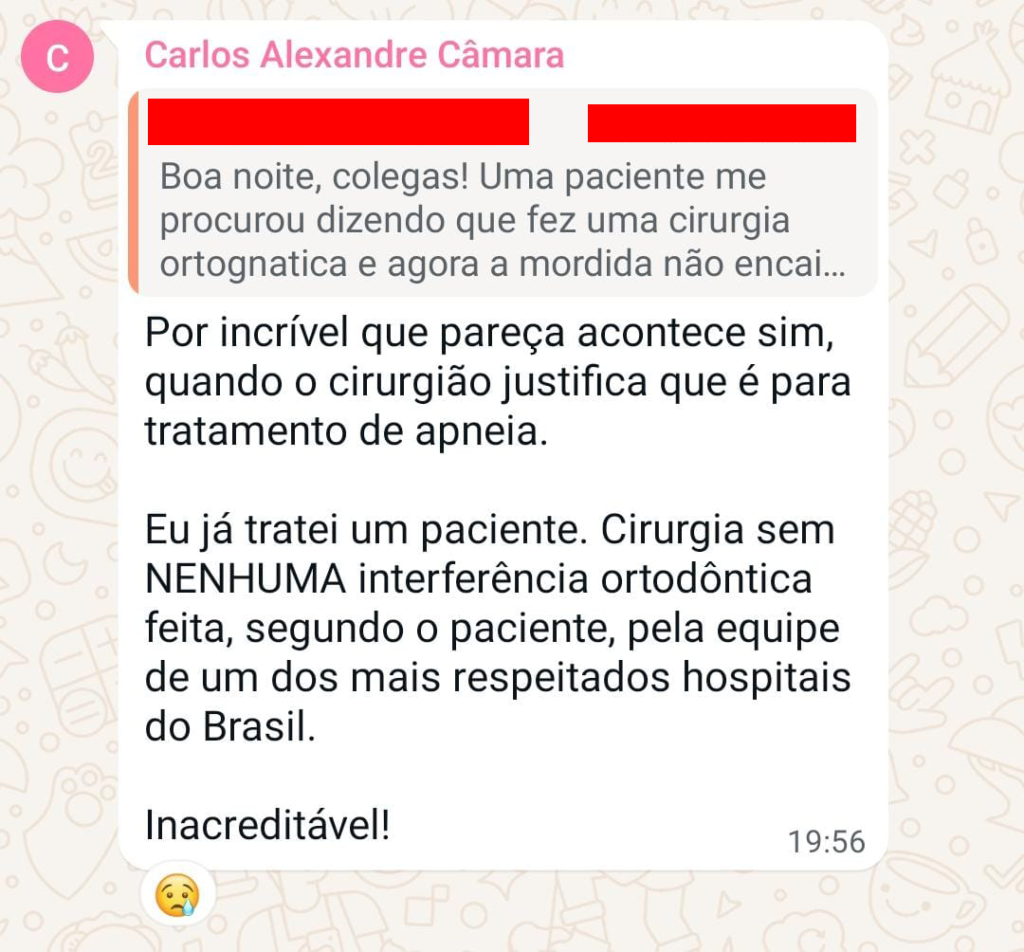
Task: Open Carlos Alexandre Câmara's profile avatar
Action: coord(57,59)
